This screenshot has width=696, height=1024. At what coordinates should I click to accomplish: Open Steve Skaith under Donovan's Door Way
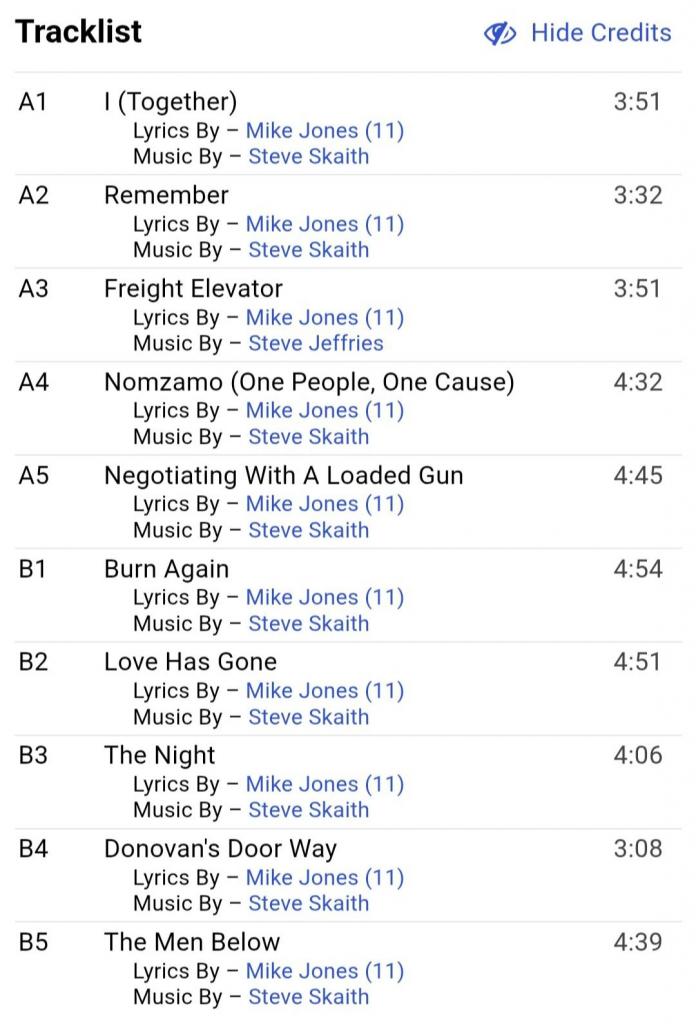pos(308,903)
